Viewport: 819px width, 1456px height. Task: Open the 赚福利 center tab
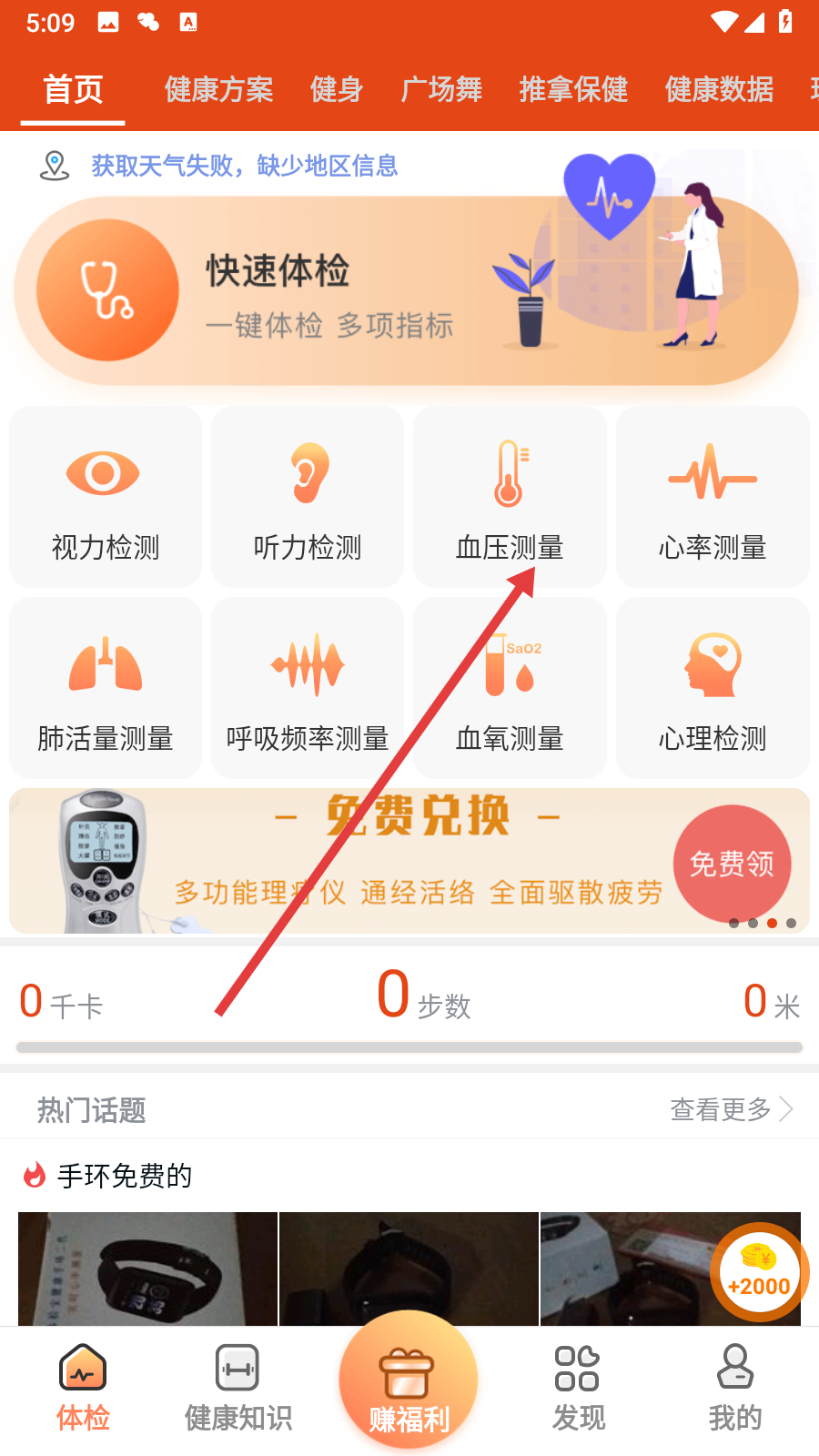[x=409, y=1383]
